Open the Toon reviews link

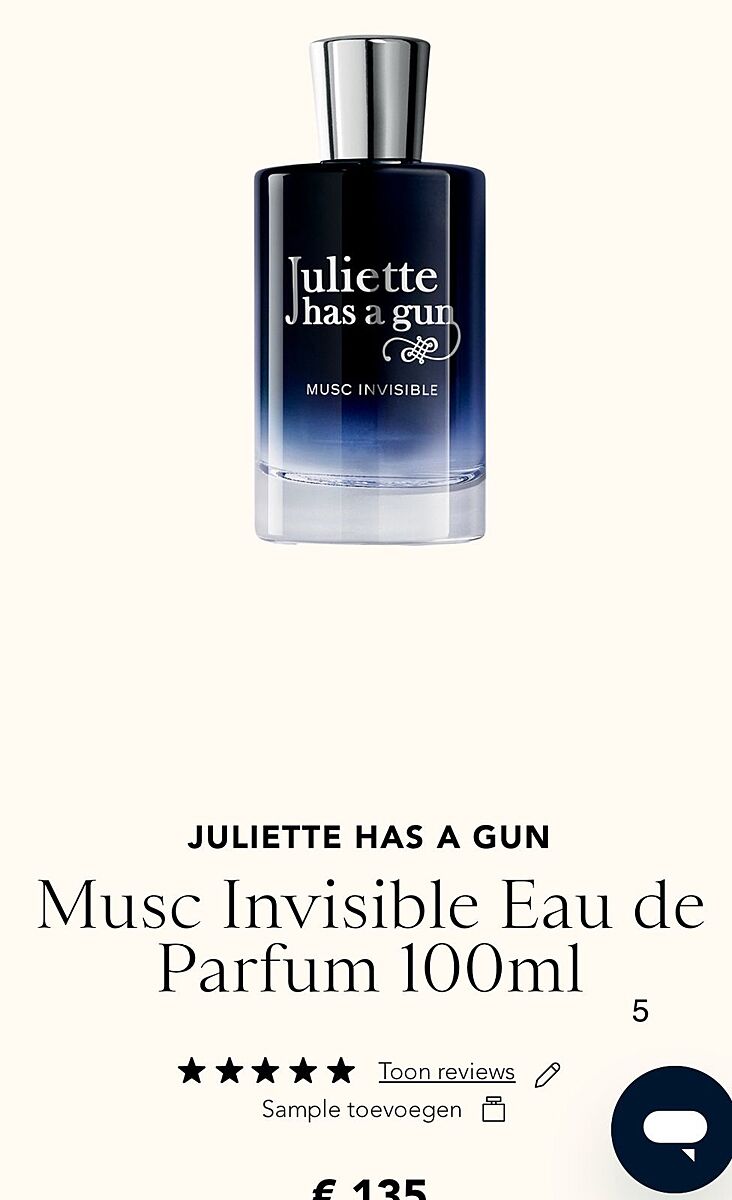pyautogui.click(x=446, y=1072)
